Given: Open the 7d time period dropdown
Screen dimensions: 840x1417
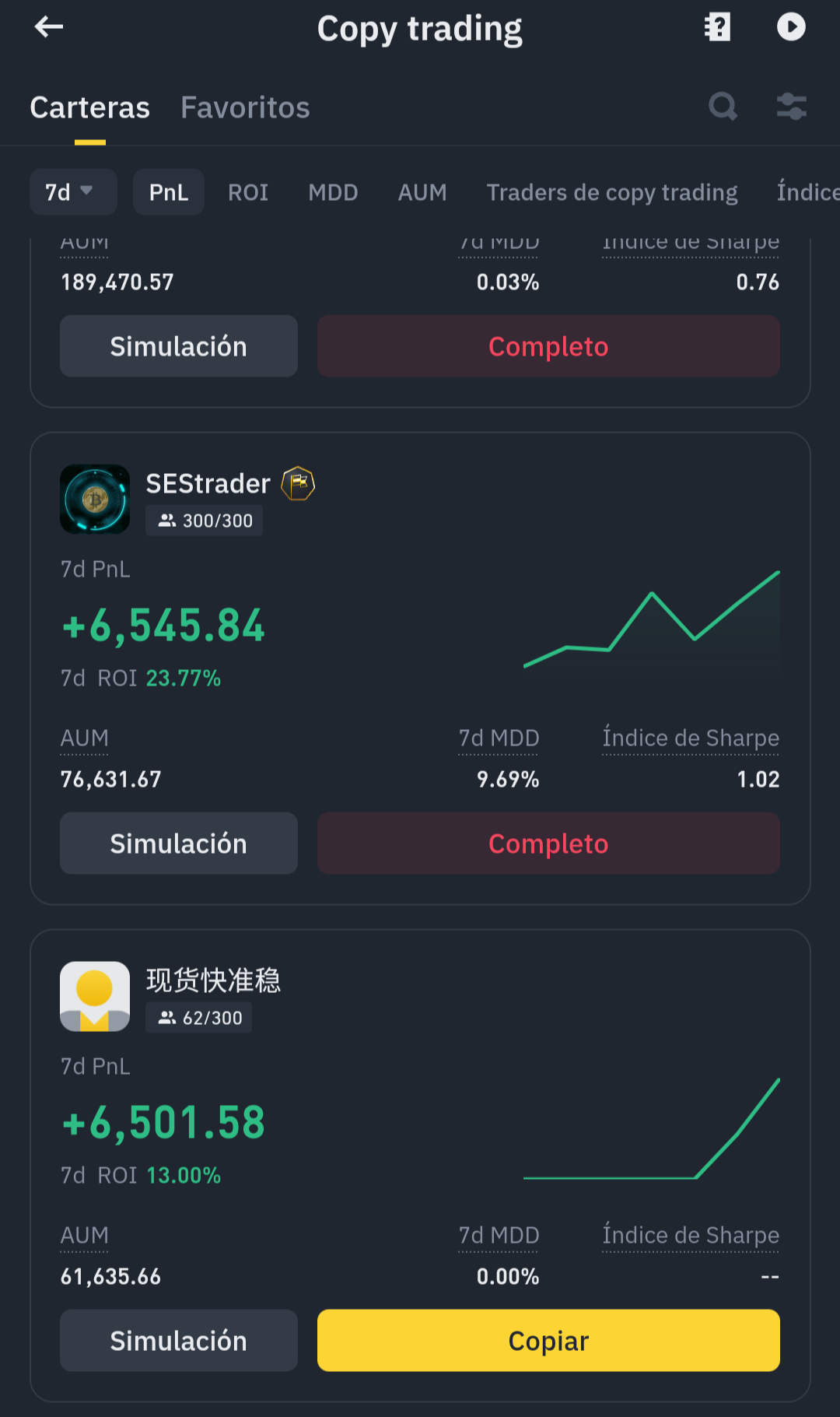Looking at the screenshot, I should click(x=73, y=192).
